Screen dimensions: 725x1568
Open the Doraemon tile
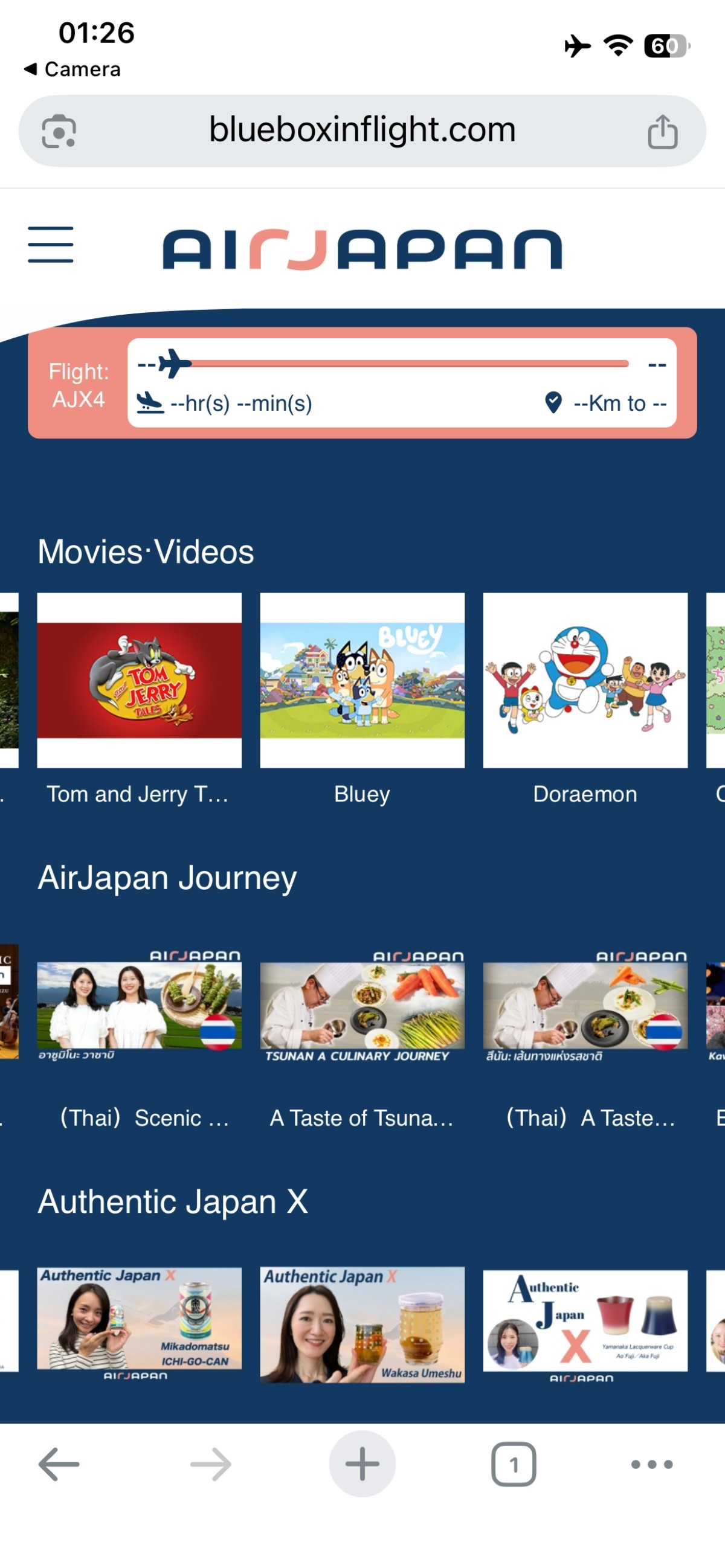click(585, 680)
